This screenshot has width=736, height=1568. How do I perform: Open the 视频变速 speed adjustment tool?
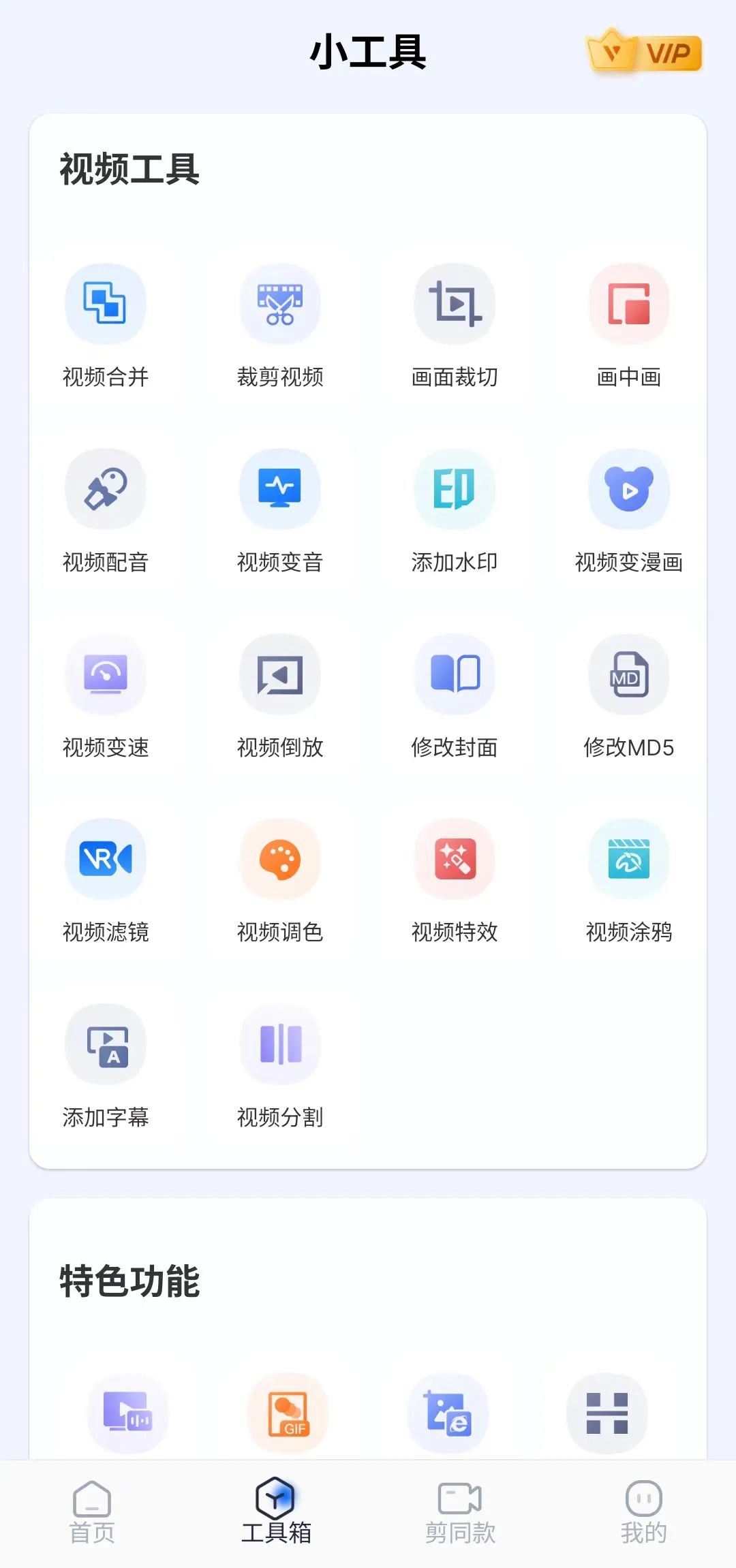[106, 674]
